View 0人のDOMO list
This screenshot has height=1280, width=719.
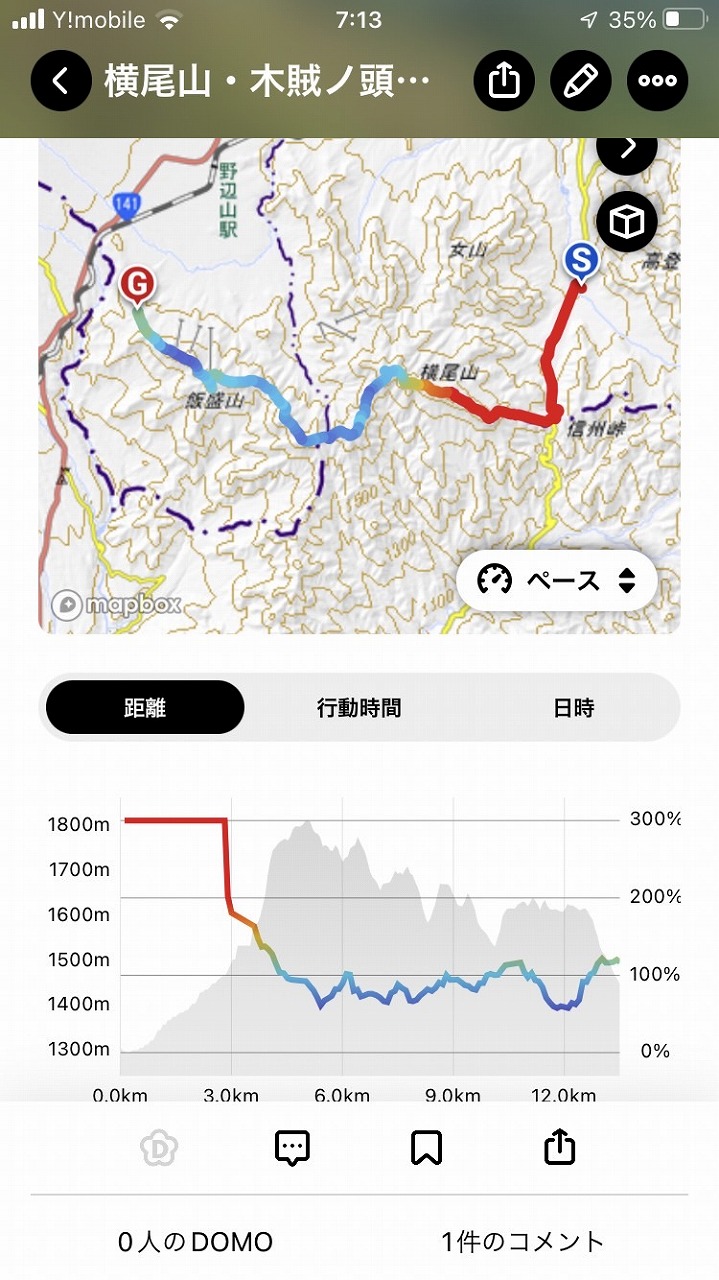[195, 1242]
